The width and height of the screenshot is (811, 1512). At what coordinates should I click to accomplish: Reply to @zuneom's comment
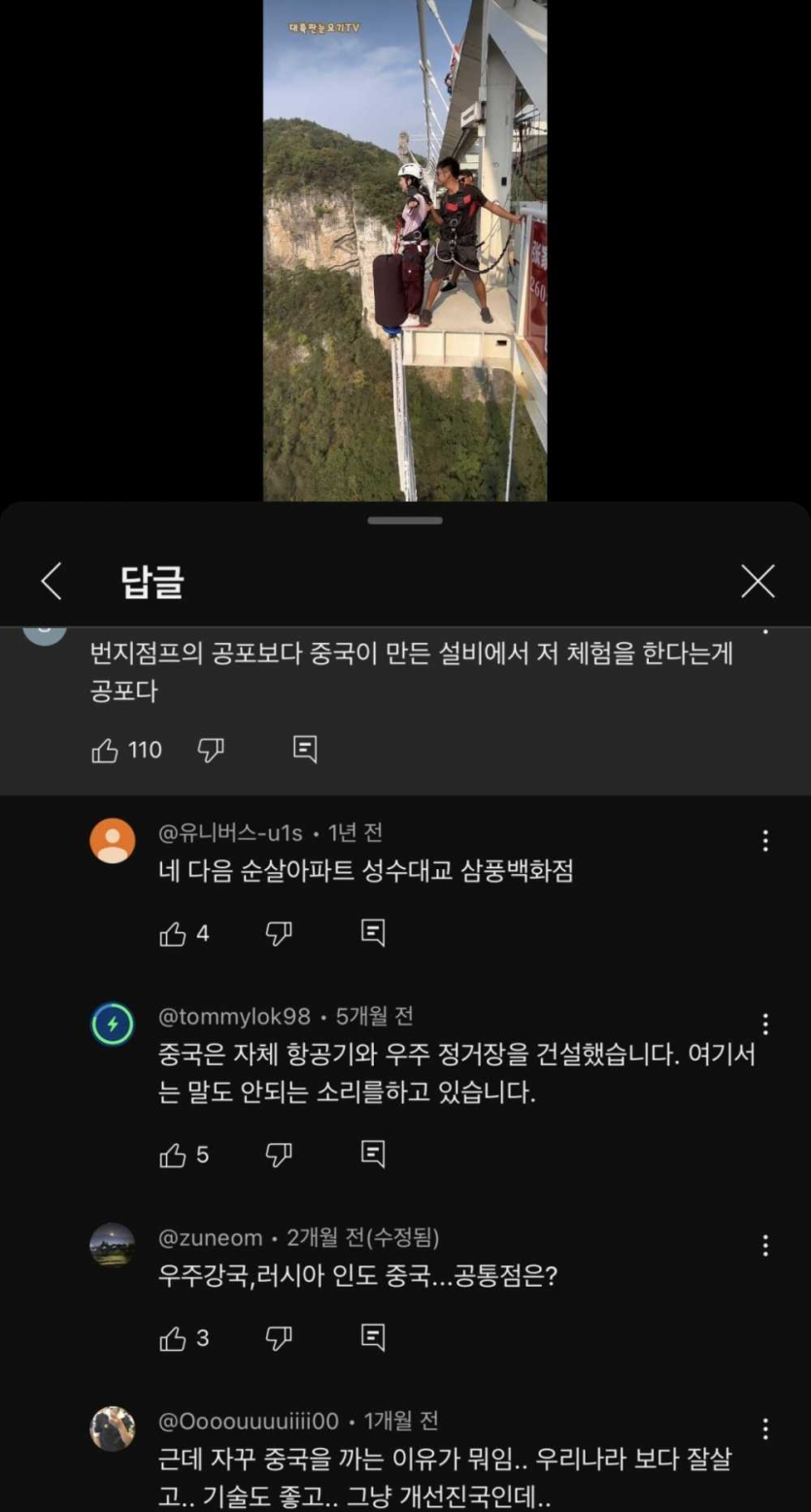click(x=374, y=1337)
